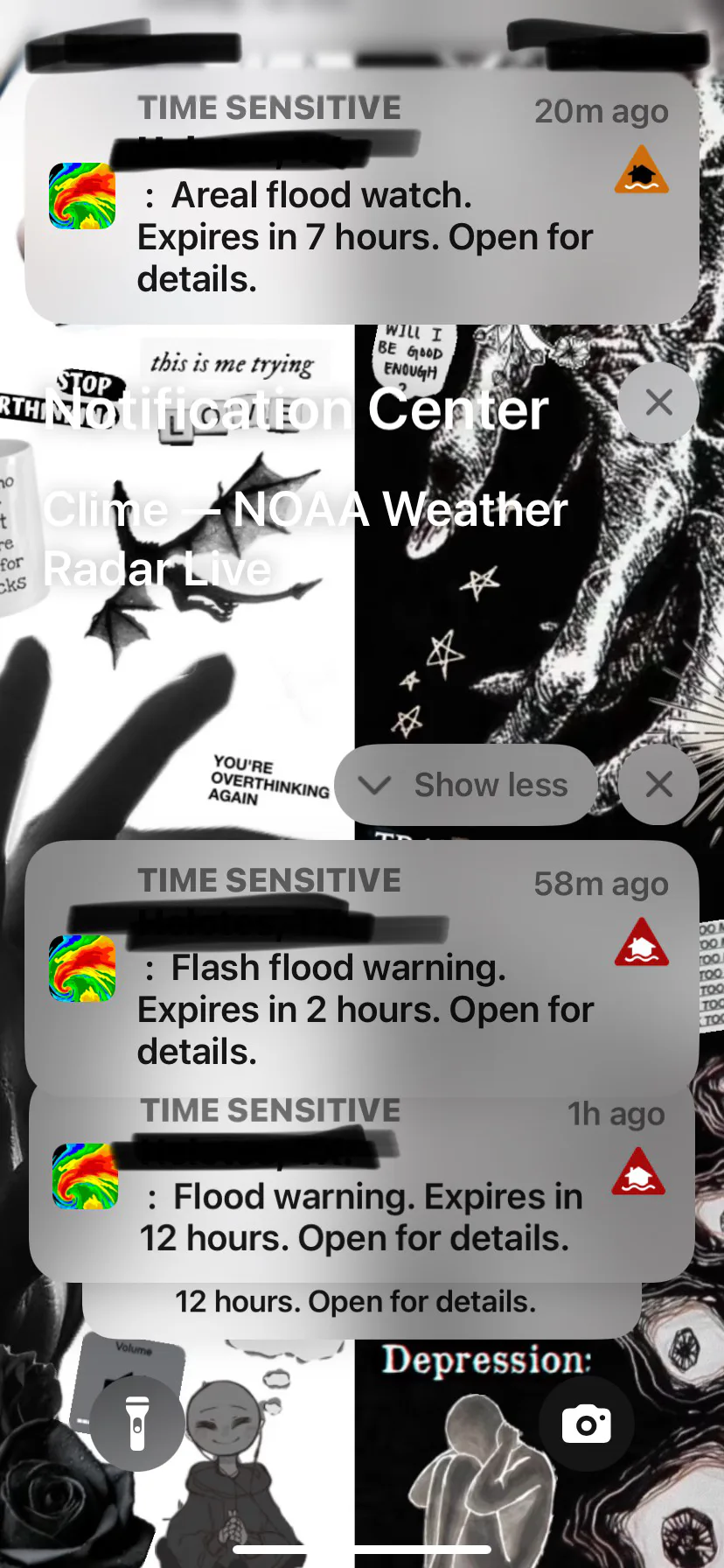
Task: Open the camera from the lock screen
Action: [586, 1423]
